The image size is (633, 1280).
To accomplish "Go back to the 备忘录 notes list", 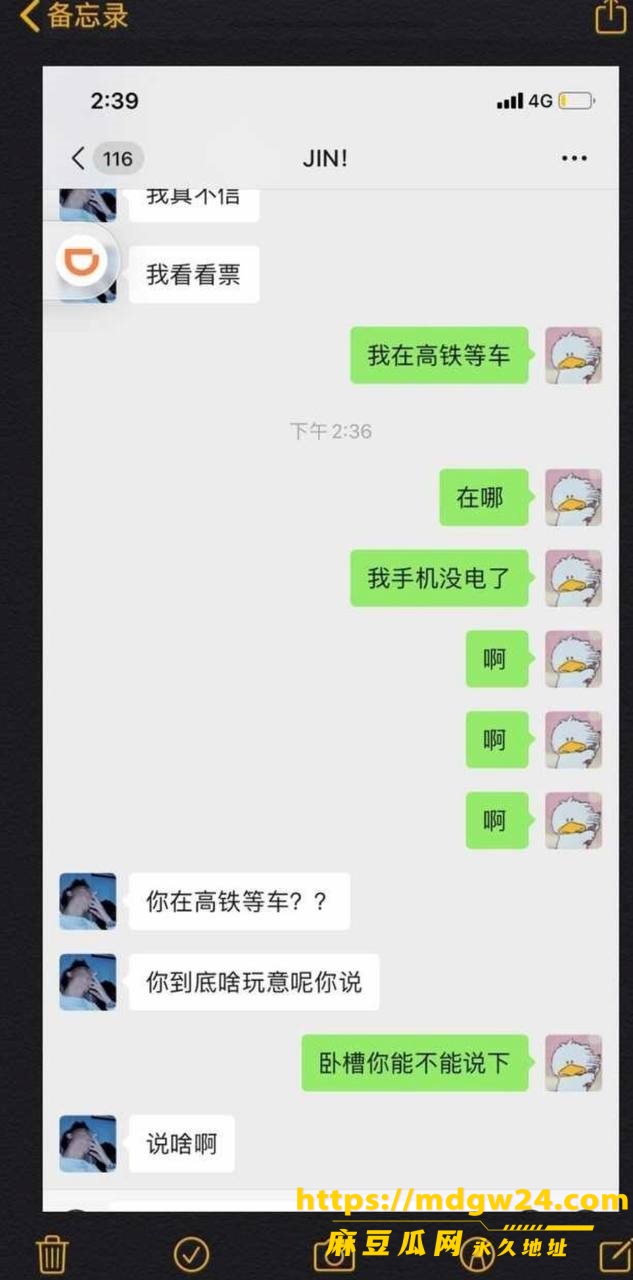I will [x=74, y=16].
